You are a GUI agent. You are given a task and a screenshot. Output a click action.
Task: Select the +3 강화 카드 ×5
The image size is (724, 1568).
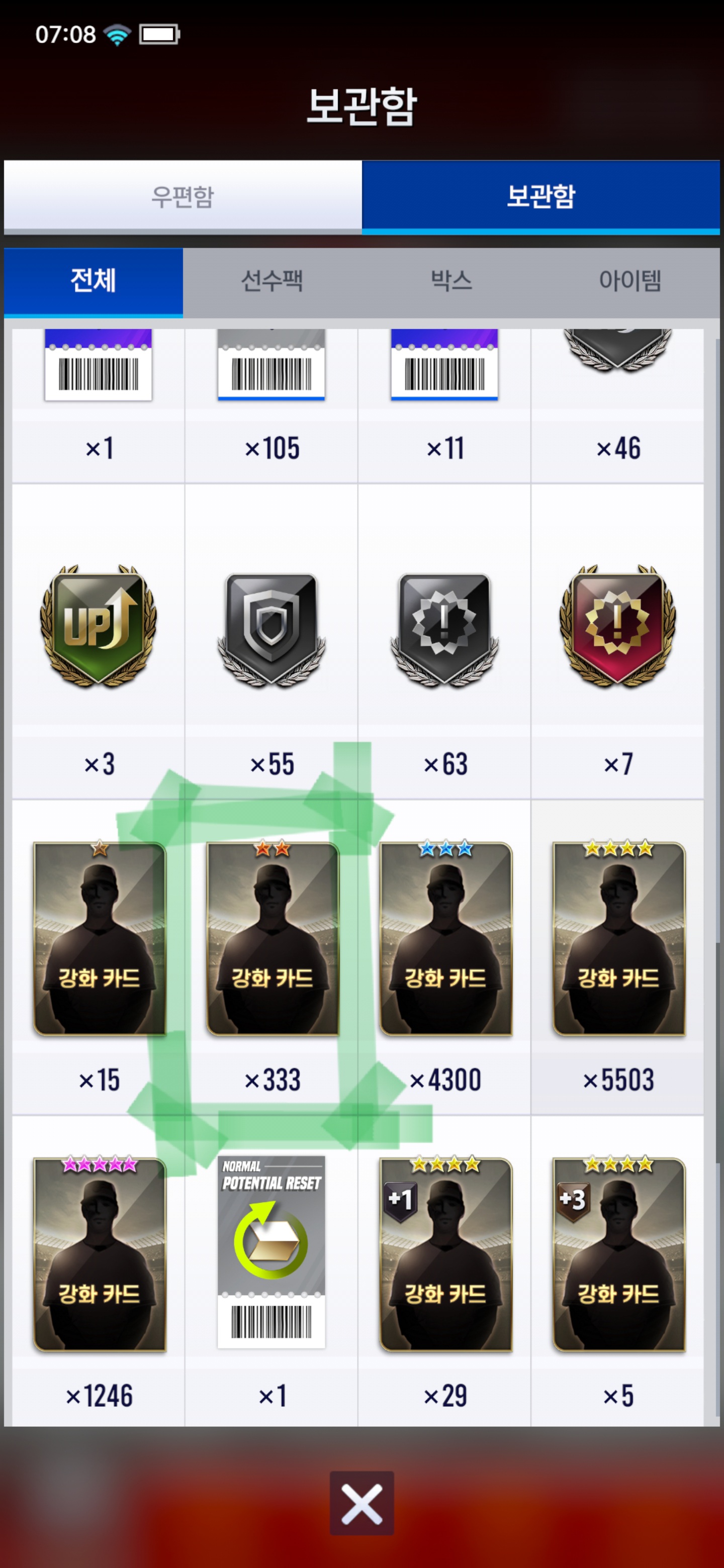pos(617,1271)
